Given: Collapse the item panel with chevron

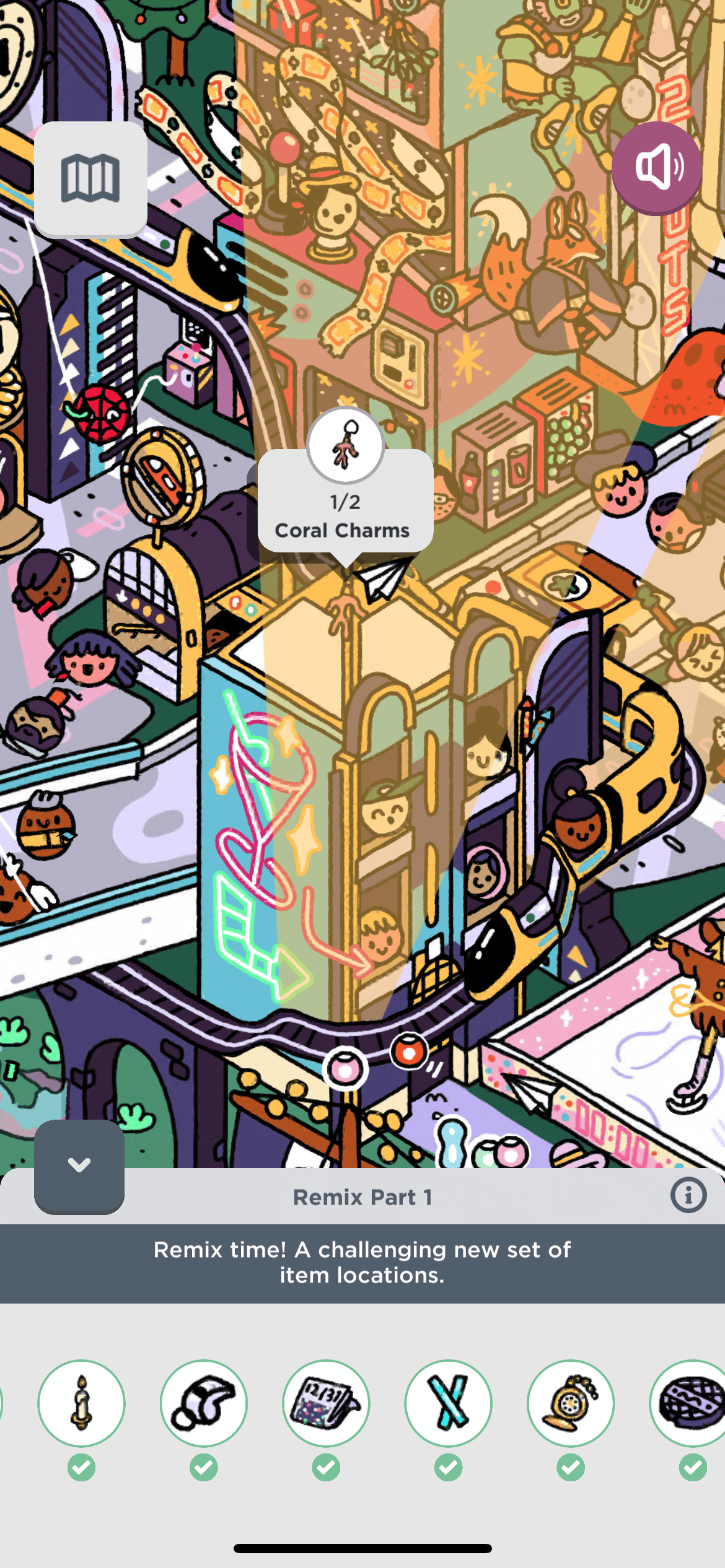Looking at the screenshot, I should pyautogui.click(x=79, y=1165).
